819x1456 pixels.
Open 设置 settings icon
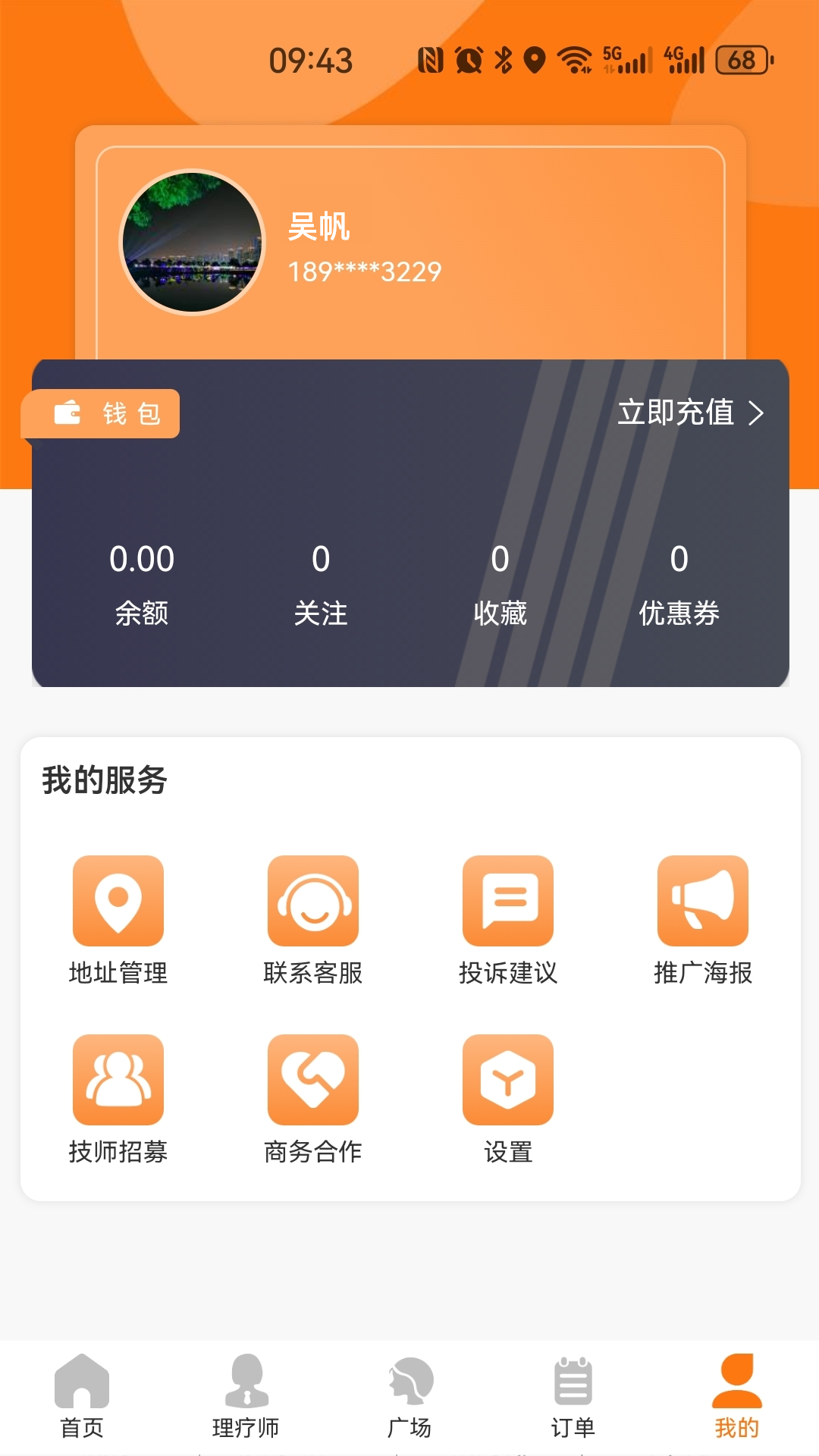pos(507,1080)
